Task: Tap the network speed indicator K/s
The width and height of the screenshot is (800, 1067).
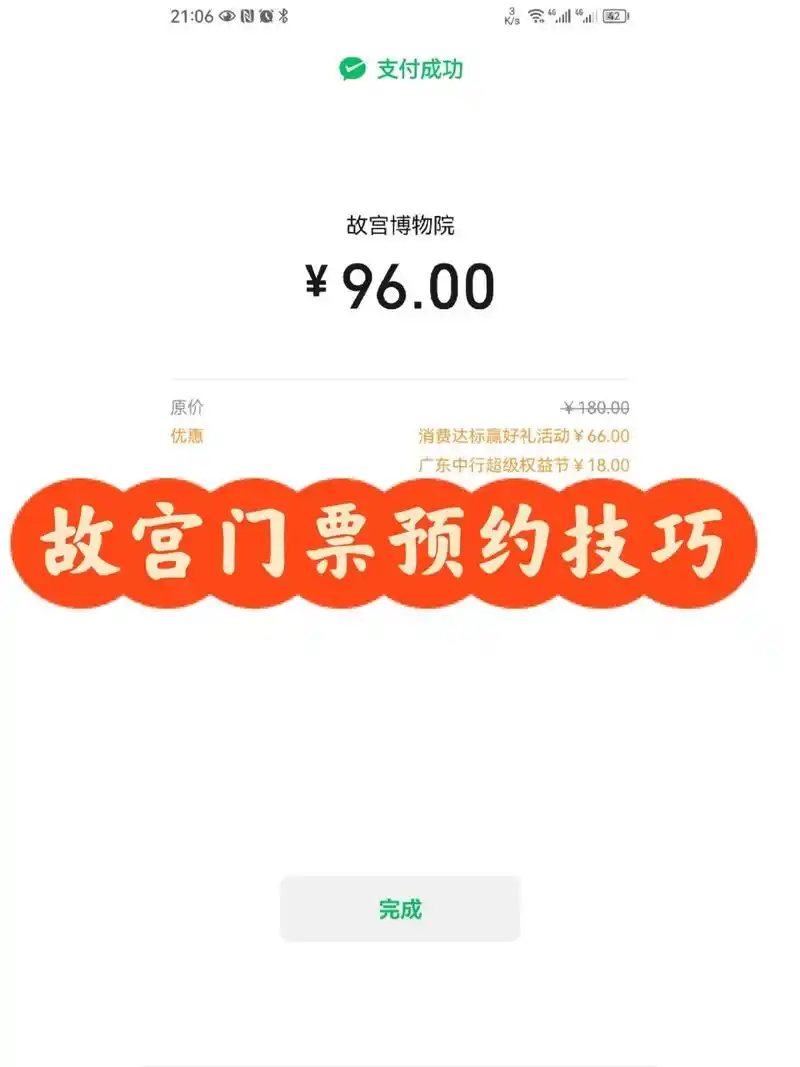Action: [511, 17]
